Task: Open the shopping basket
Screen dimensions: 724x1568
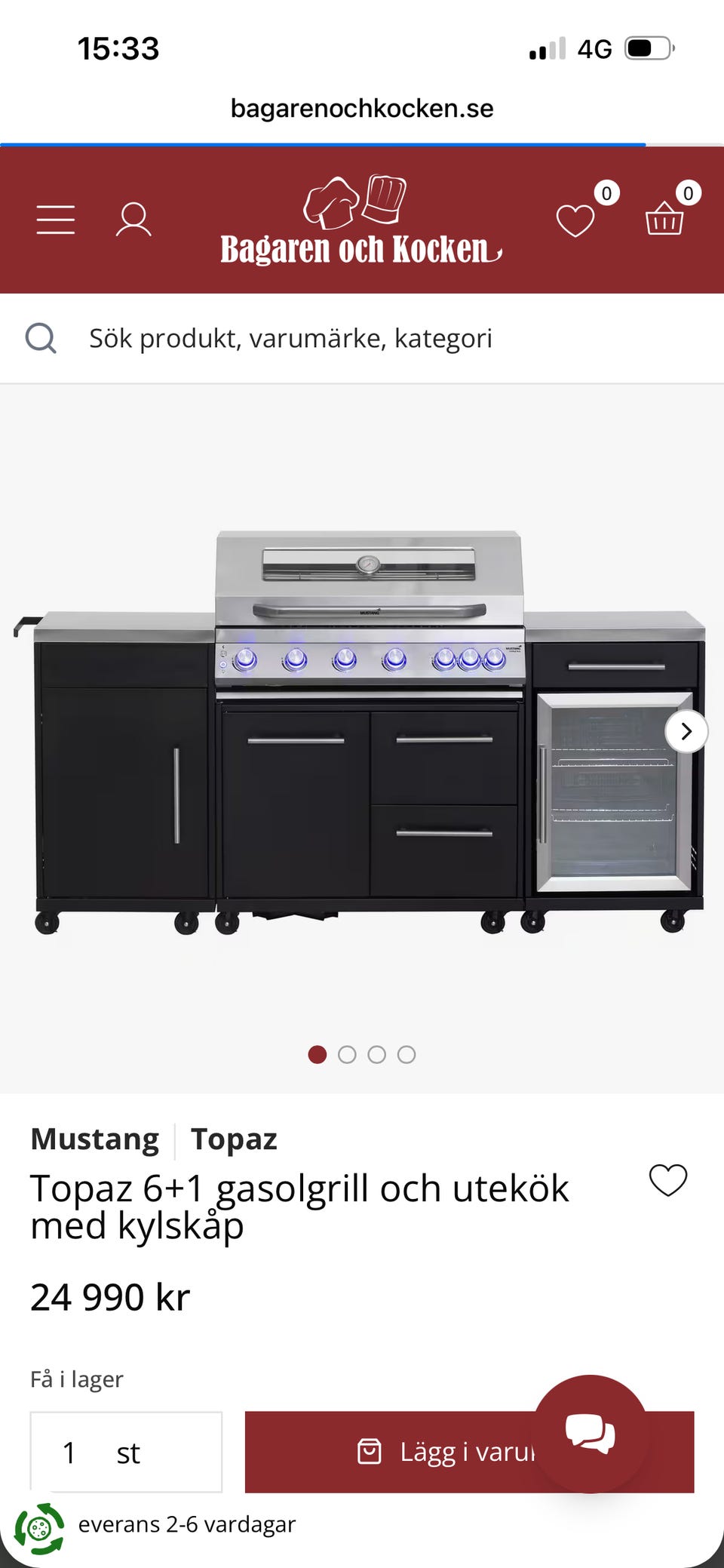Action: 664,218
